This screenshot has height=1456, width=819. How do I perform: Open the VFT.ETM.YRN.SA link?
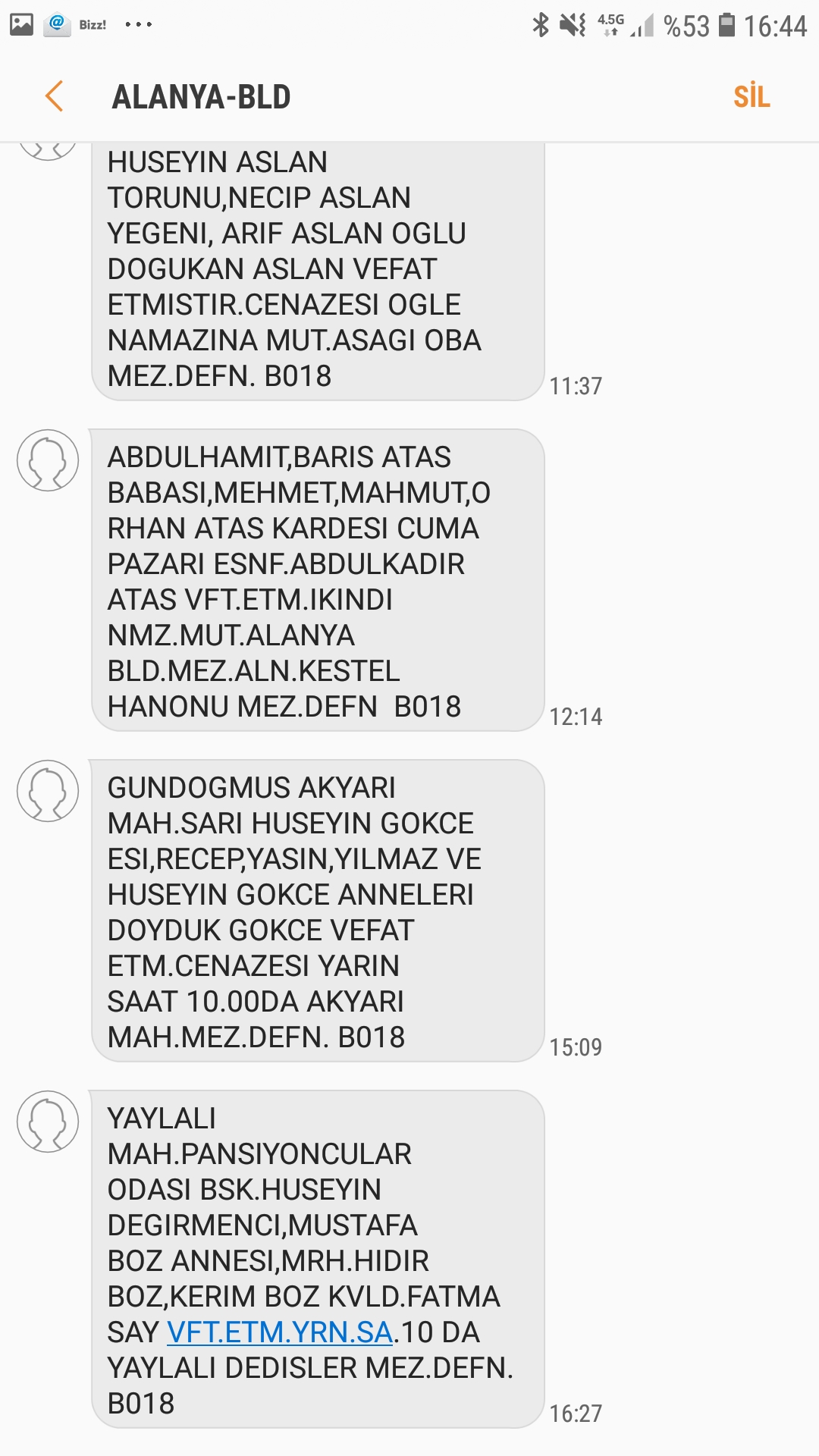point(279,1332)
